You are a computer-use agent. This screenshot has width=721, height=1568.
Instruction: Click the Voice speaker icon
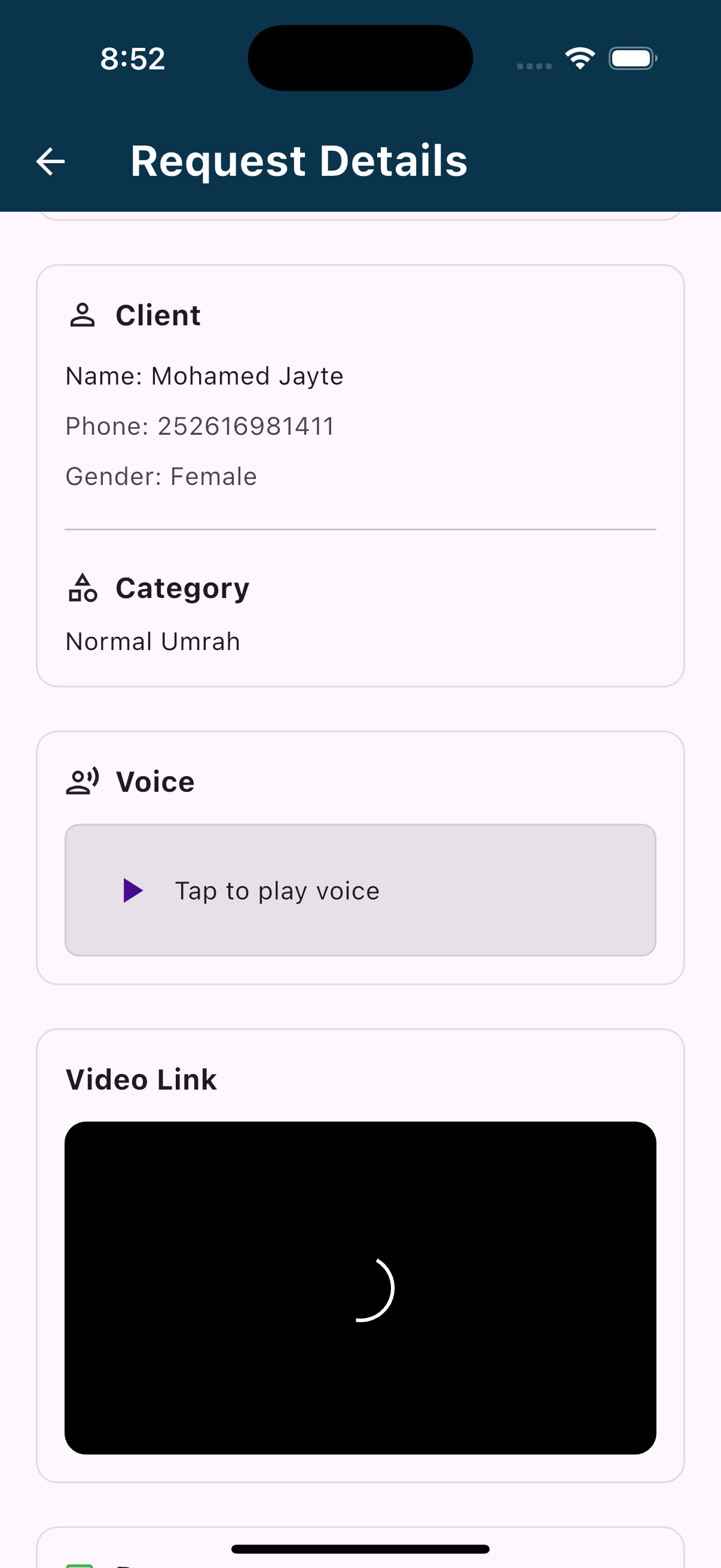[x=83, y=781]
